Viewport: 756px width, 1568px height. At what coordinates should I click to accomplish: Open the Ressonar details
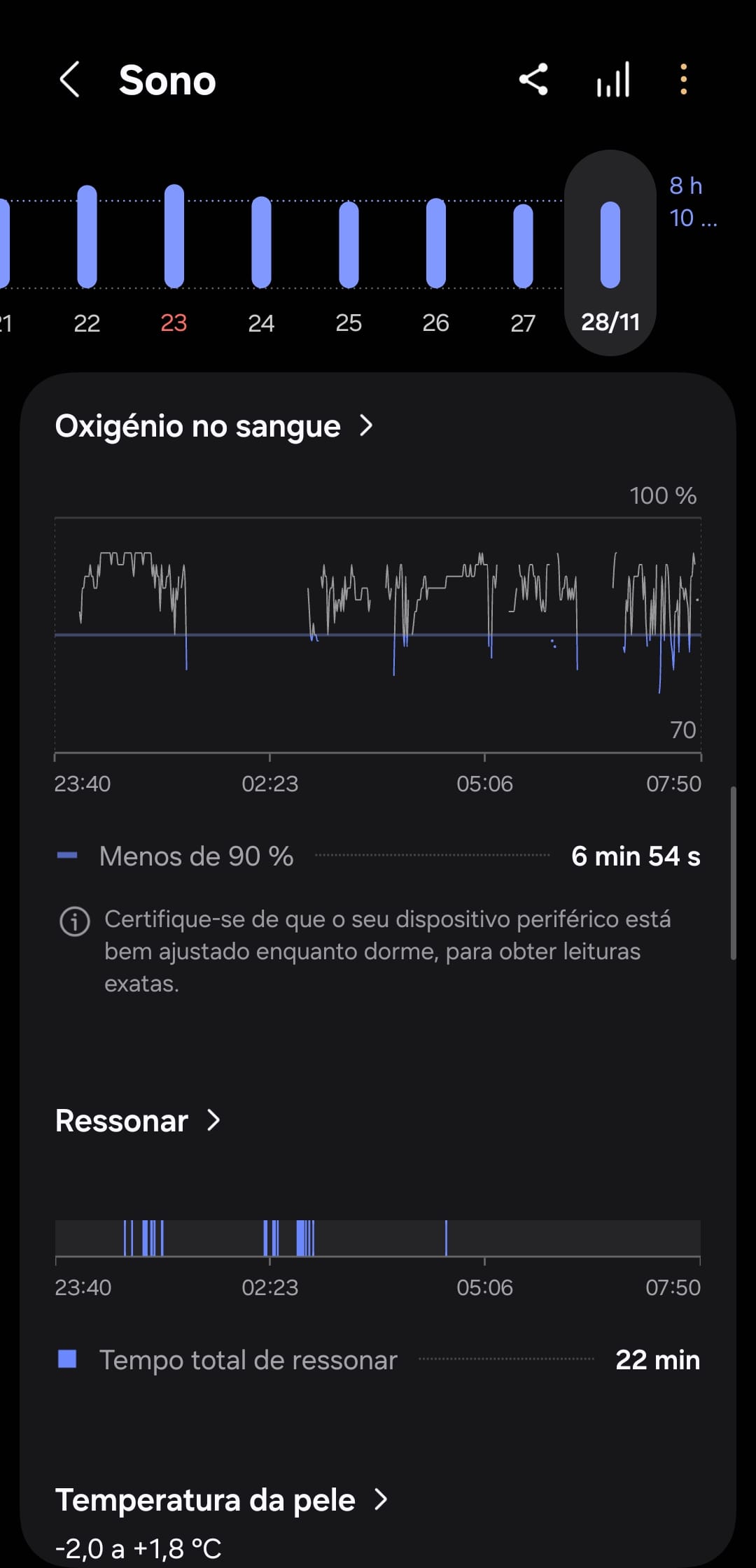138,1121
